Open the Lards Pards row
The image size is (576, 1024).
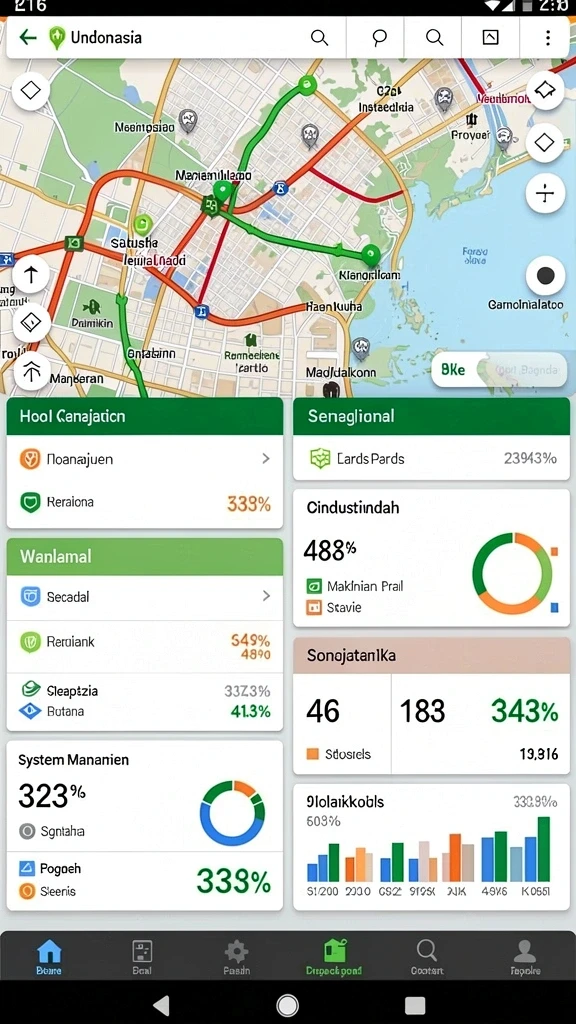tap(431, 458)
